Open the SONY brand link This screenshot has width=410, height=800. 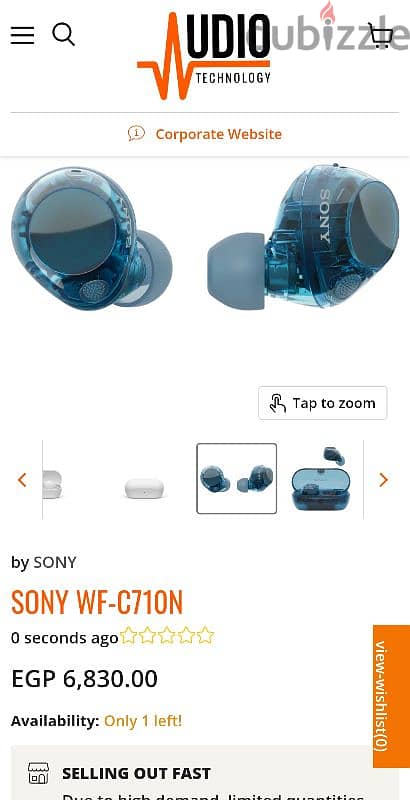click(55, 562)
